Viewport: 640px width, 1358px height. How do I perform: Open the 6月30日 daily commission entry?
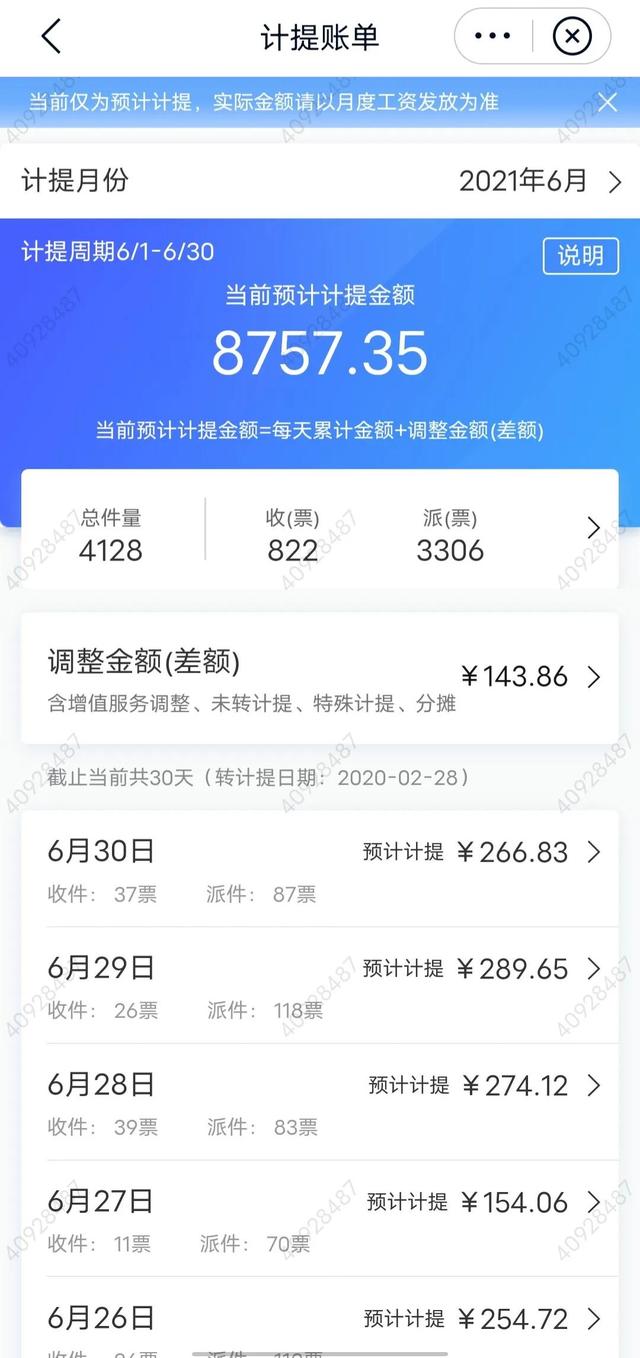pos(319,868)
